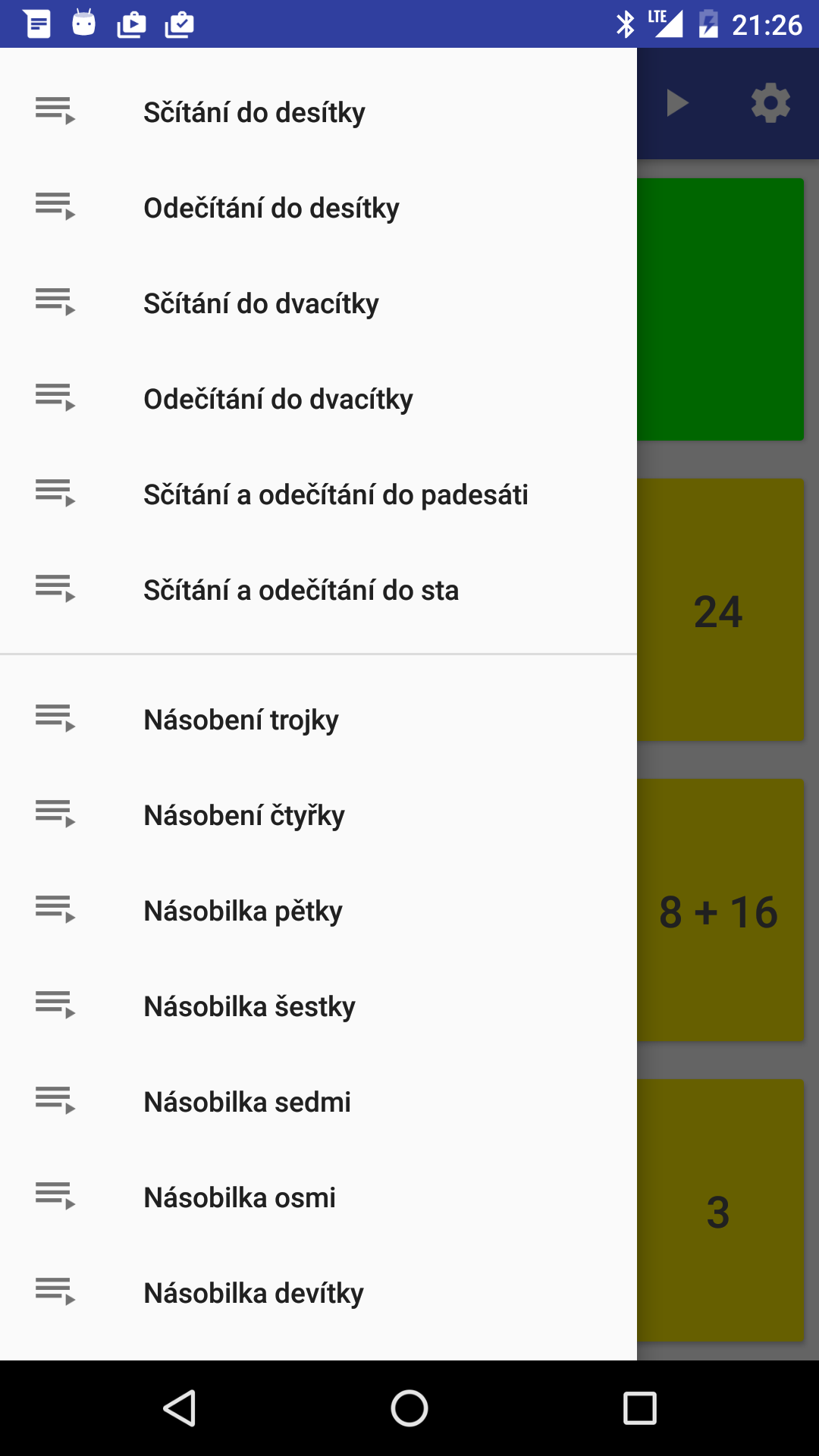Image resolution: width=819 pixels, height=1456 pixels.
Task: Go back with system back button
Action: point(180,1408)
